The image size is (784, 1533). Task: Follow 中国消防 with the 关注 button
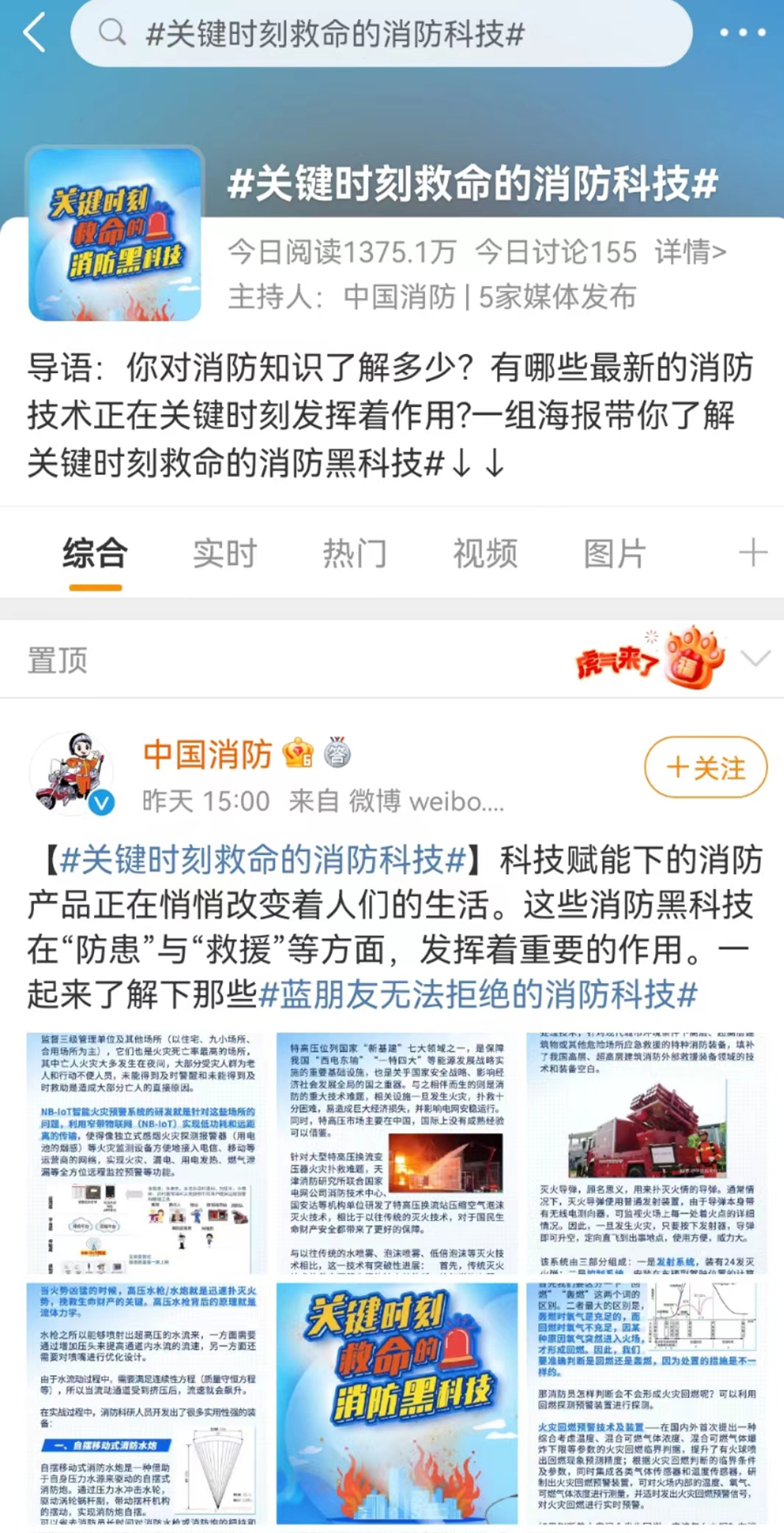(x=706, y=768)
